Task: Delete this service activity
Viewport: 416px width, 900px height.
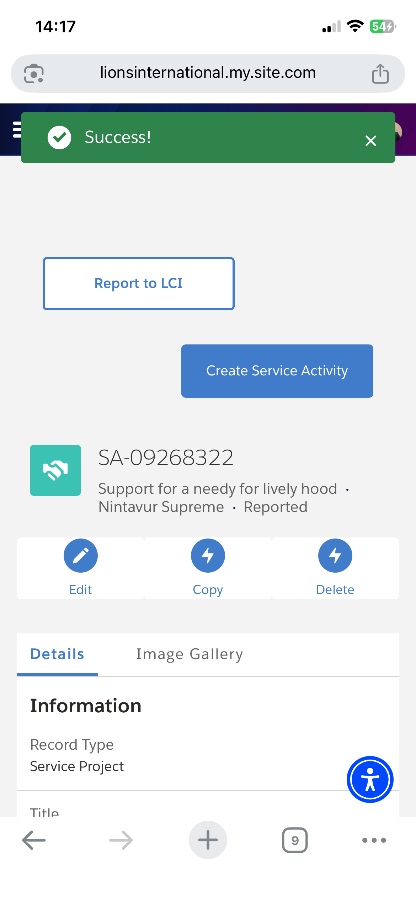Action: pyautogui.click(x=335, y=568)
